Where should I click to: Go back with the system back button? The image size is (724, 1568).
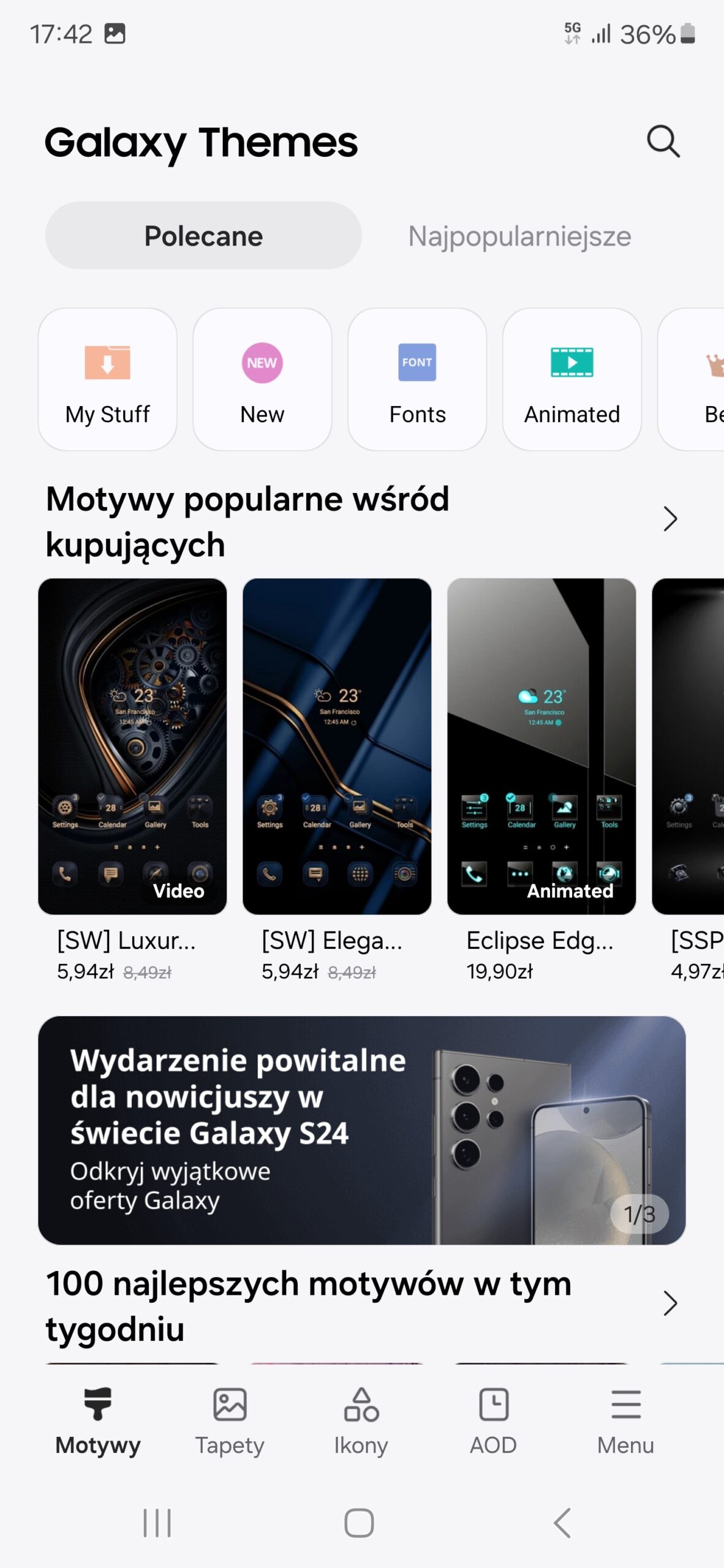[x=562, y=1523]
